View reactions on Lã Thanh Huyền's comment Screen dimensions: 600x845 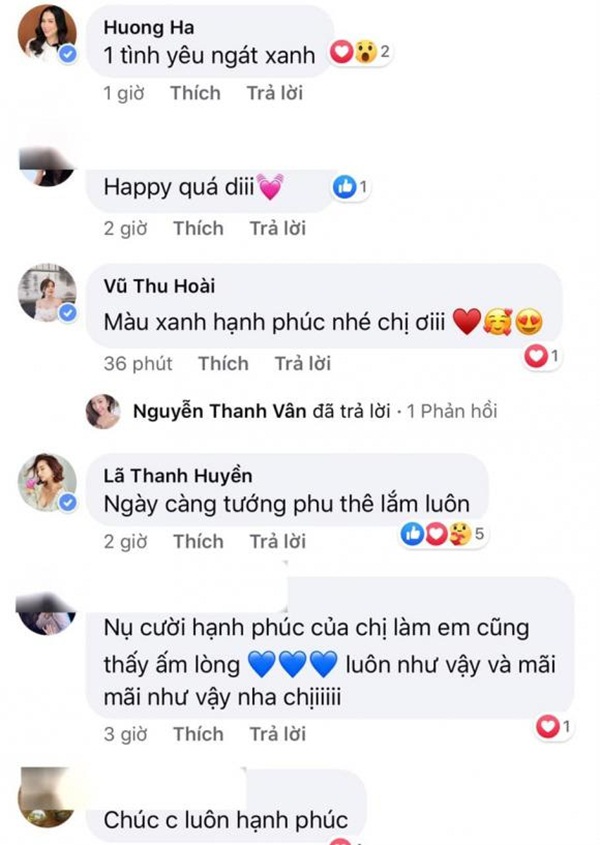442,535
